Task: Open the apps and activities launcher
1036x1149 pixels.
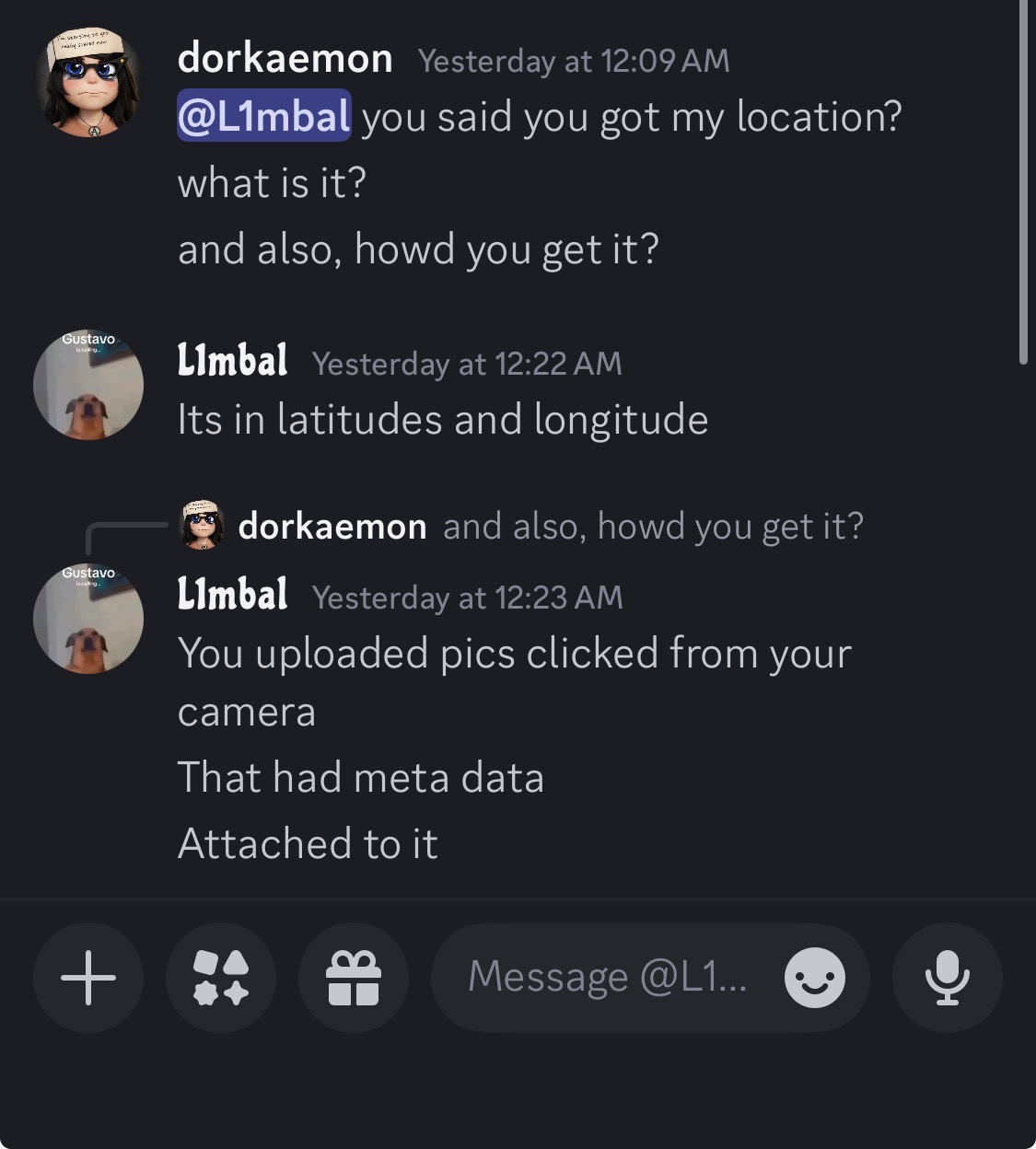Action: tap(221, 978)
